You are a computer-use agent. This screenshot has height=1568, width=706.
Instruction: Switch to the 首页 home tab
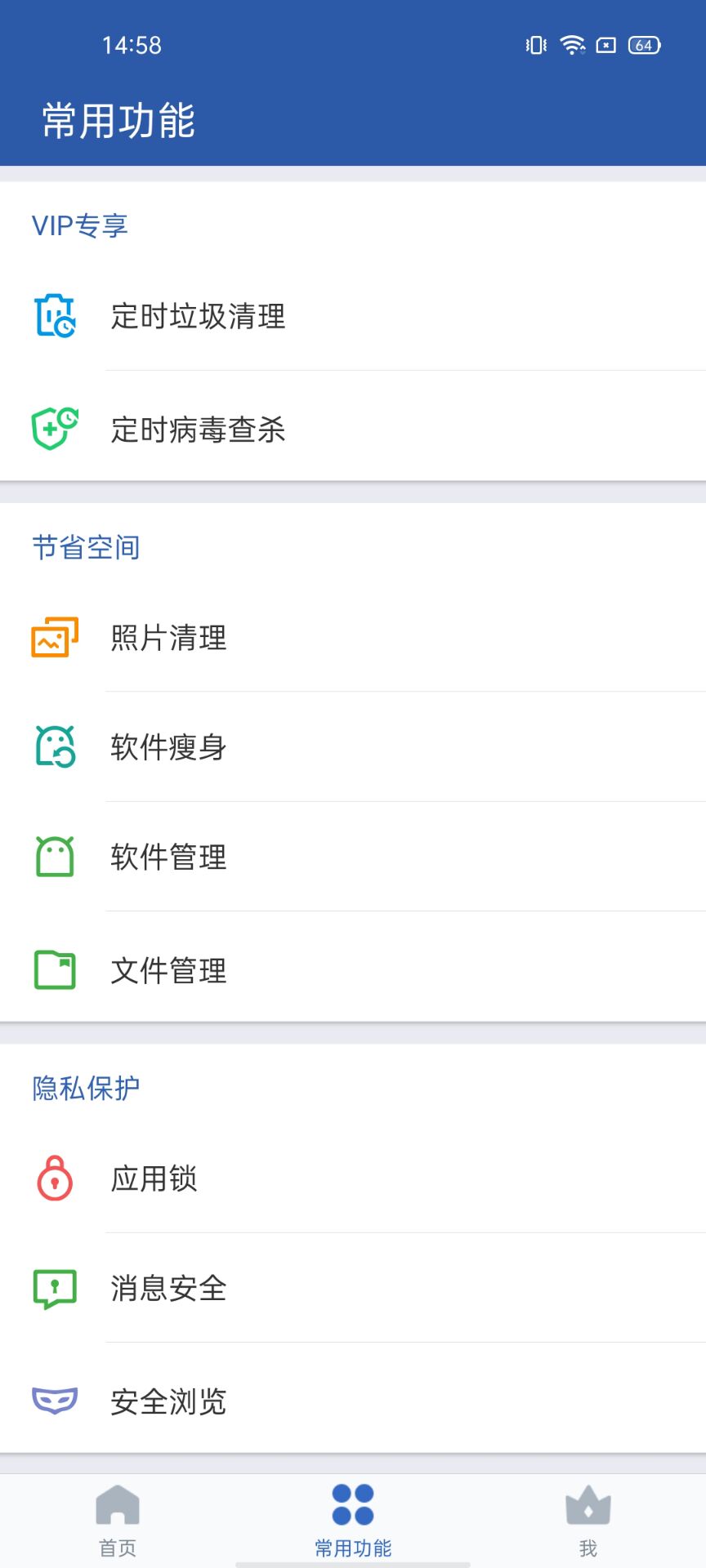click(118, 1521)
